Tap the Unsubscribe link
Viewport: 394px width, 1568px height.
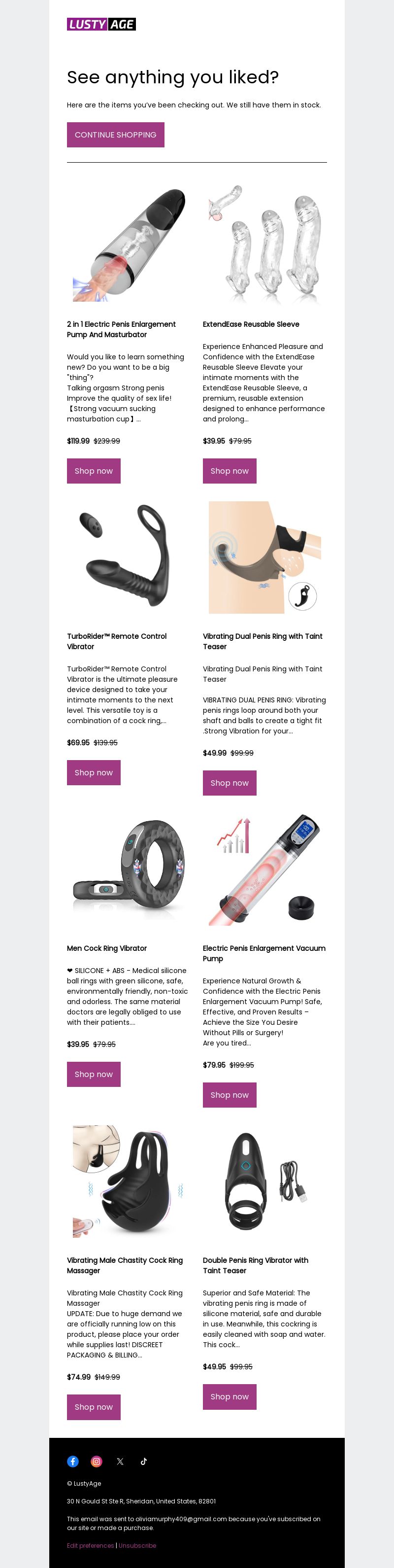click(137, 1545)
